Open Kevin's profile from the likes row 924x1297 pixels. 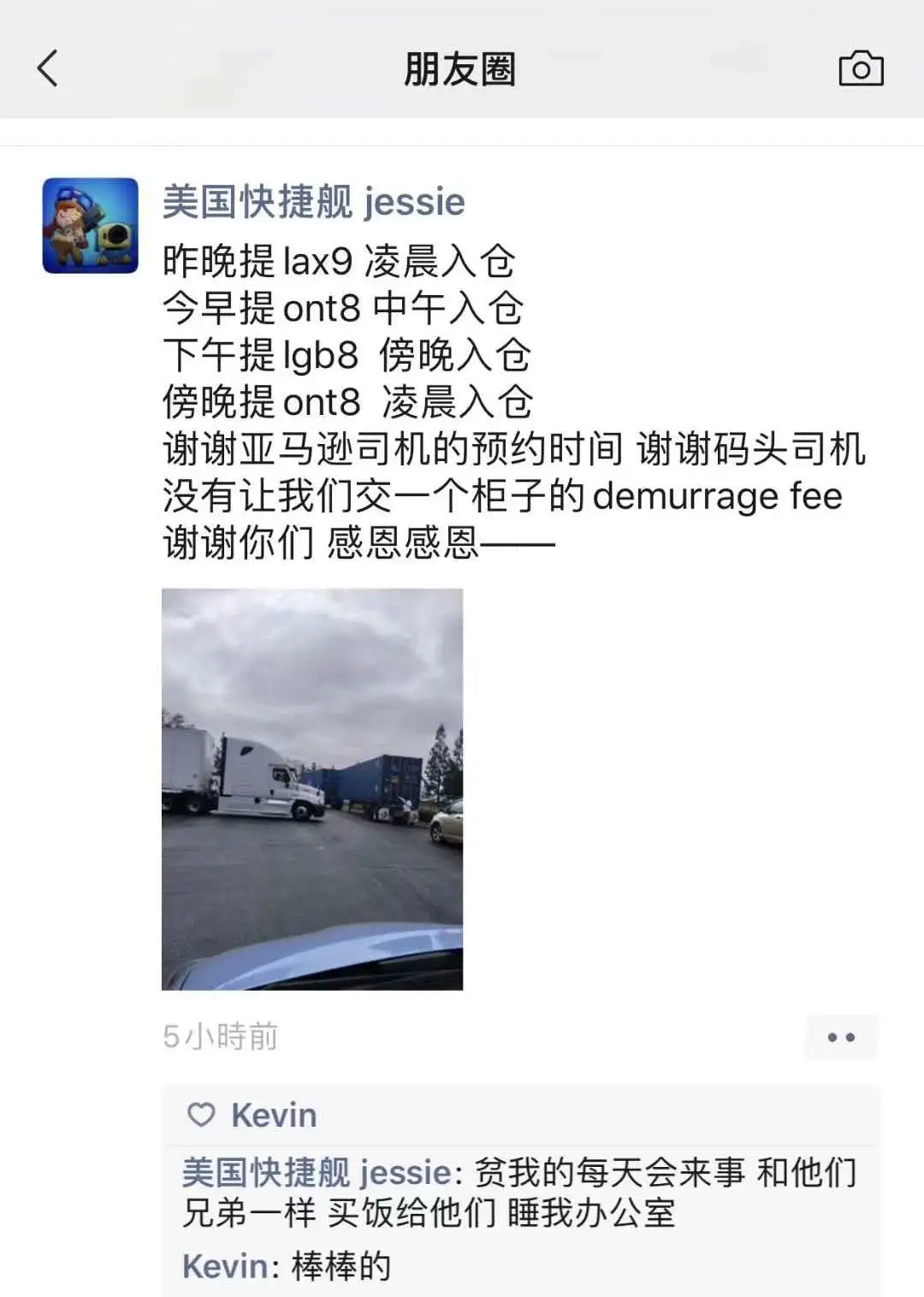[274, 1116]
